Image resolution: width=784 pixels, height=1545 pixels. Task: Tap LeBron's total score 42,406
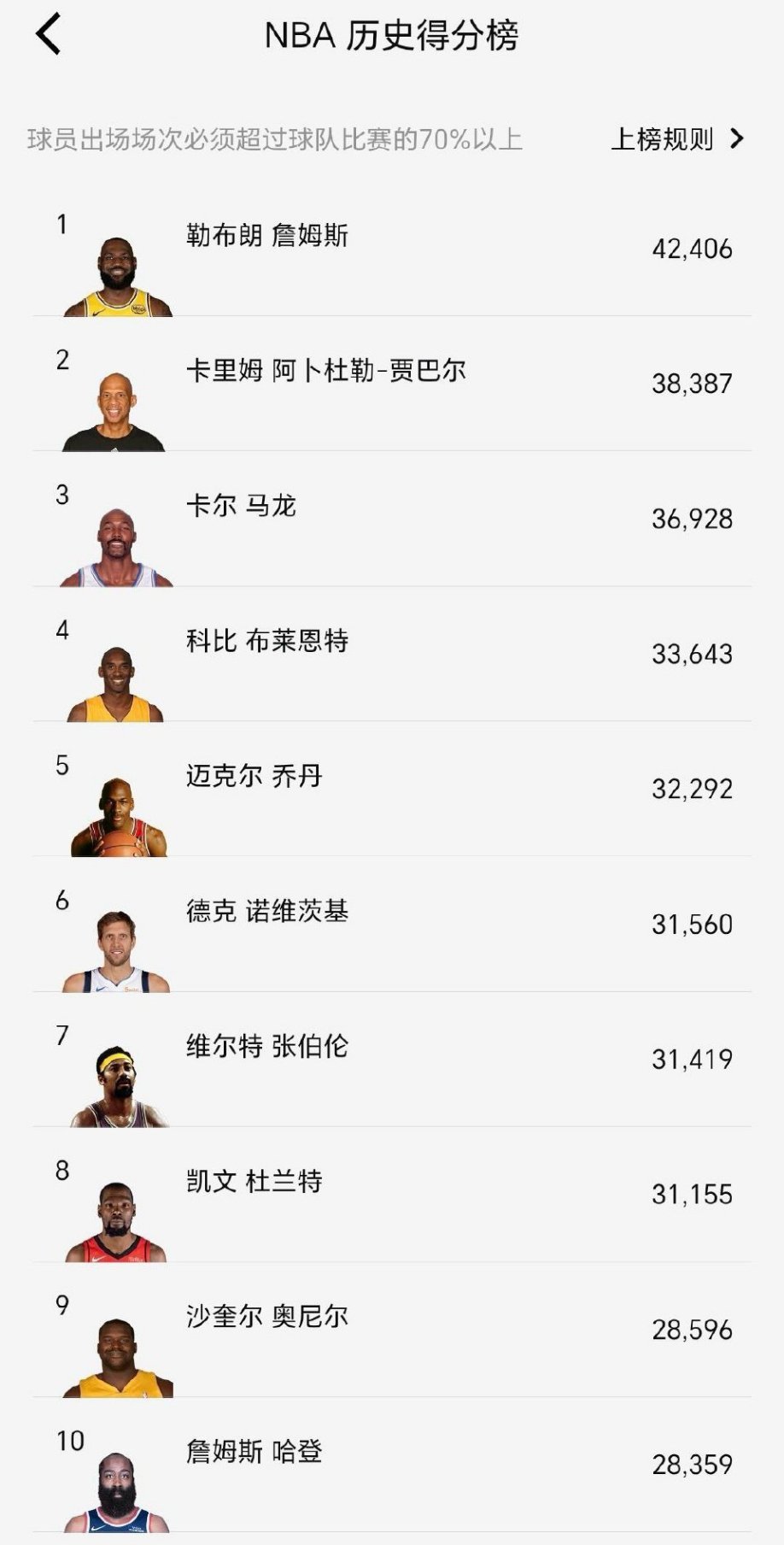693,251
